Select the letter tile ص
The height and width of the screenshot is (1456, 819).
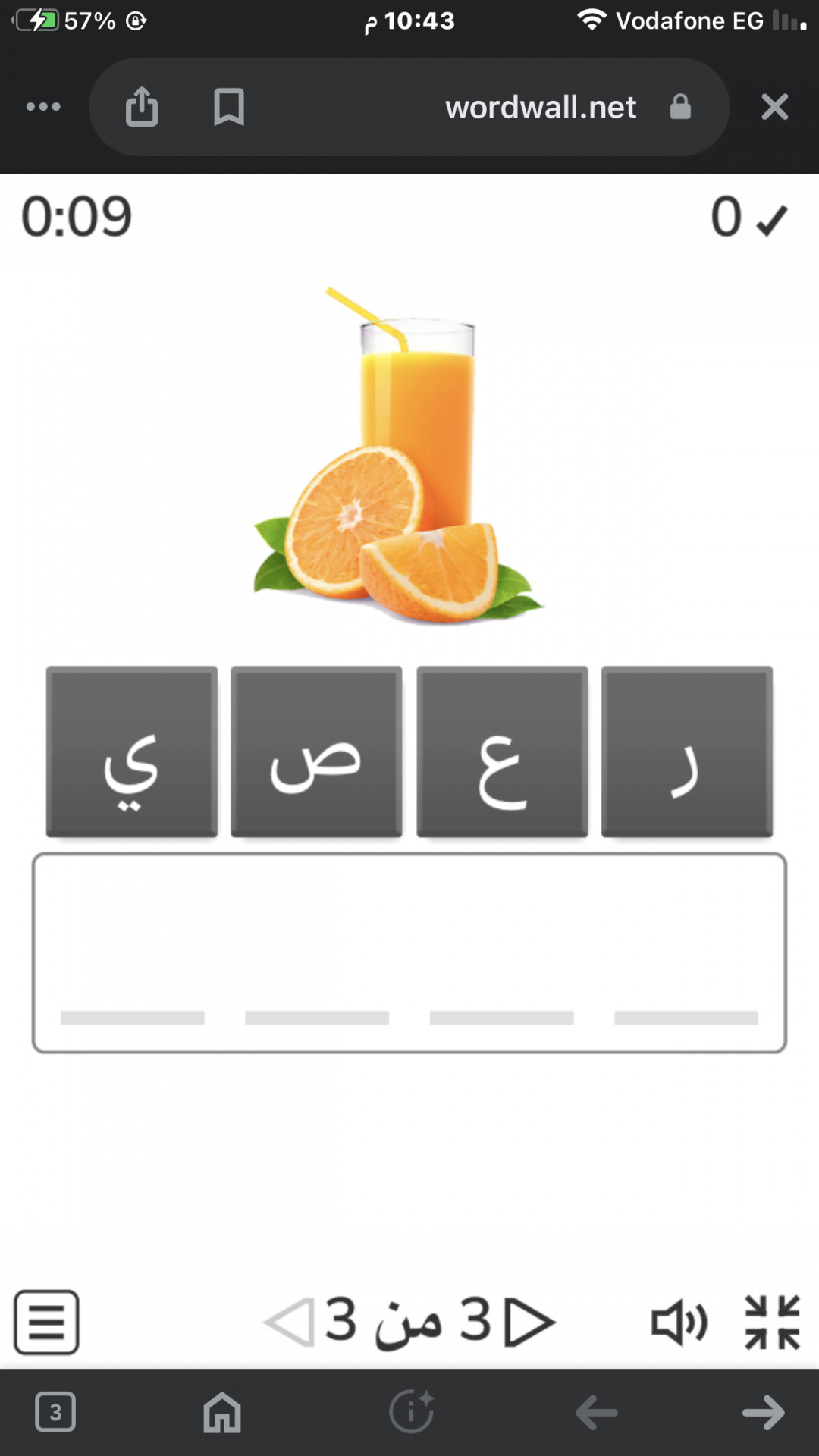pos(316,752)
